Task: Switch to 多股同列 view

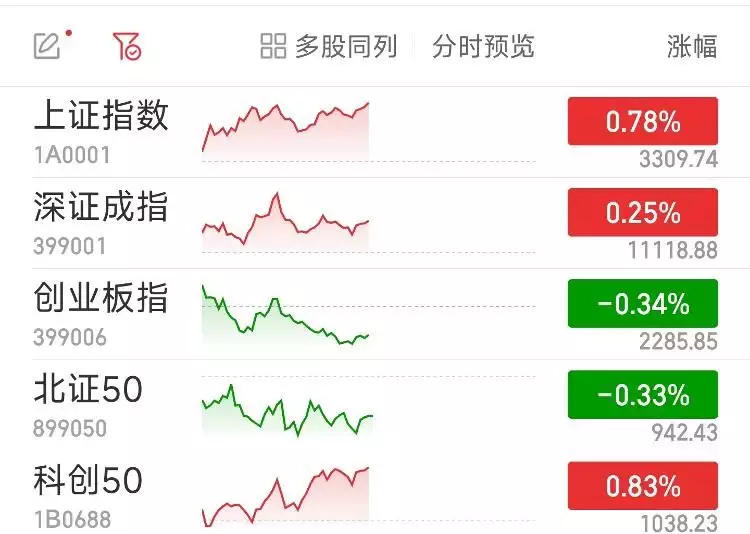Action: tap(329, 46)
